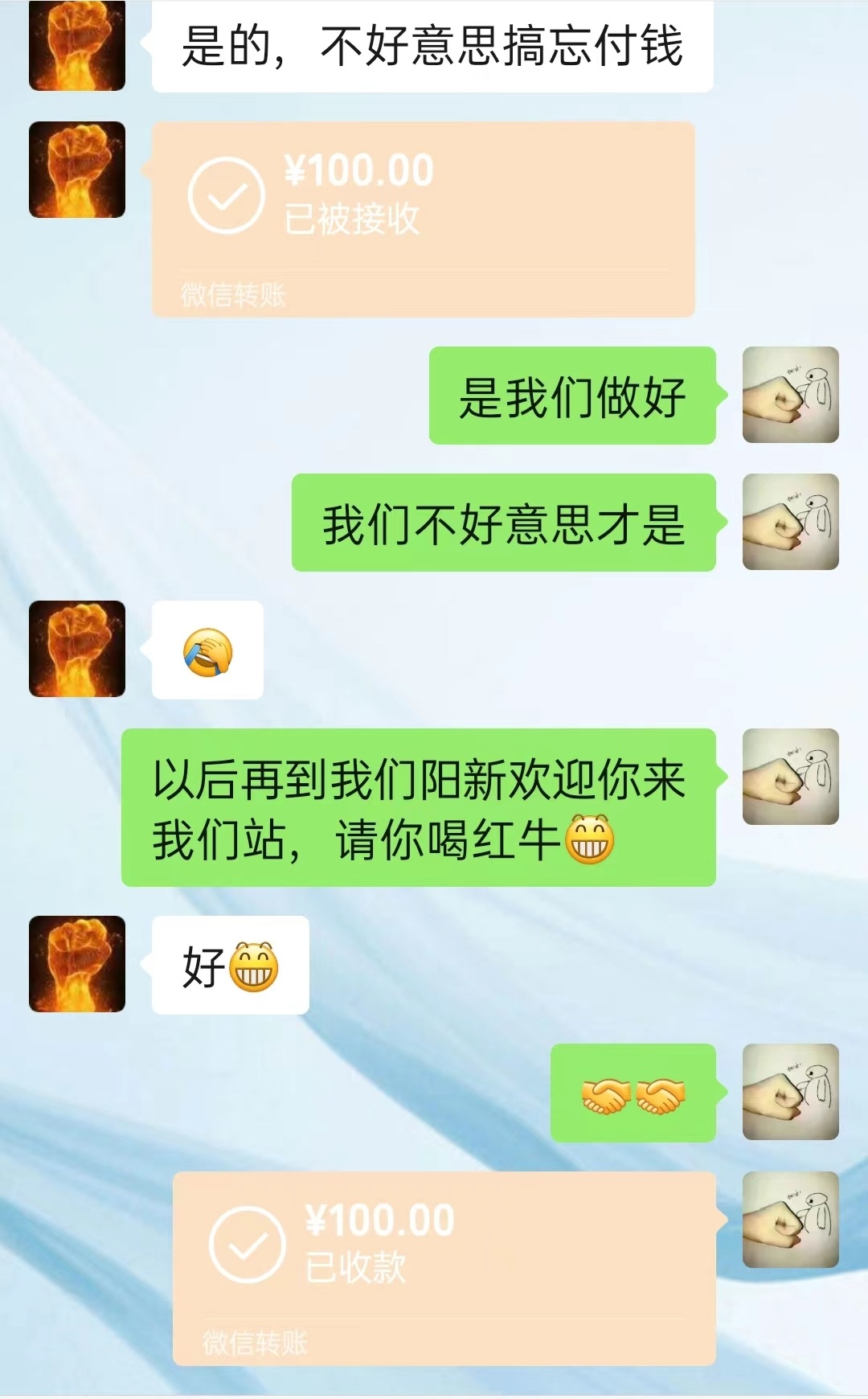Open the ¥100.00 transfer marked 已被接收
The width and height of the screenshot is (868, 1399).
pyautogui.click(x=423, y=219)
